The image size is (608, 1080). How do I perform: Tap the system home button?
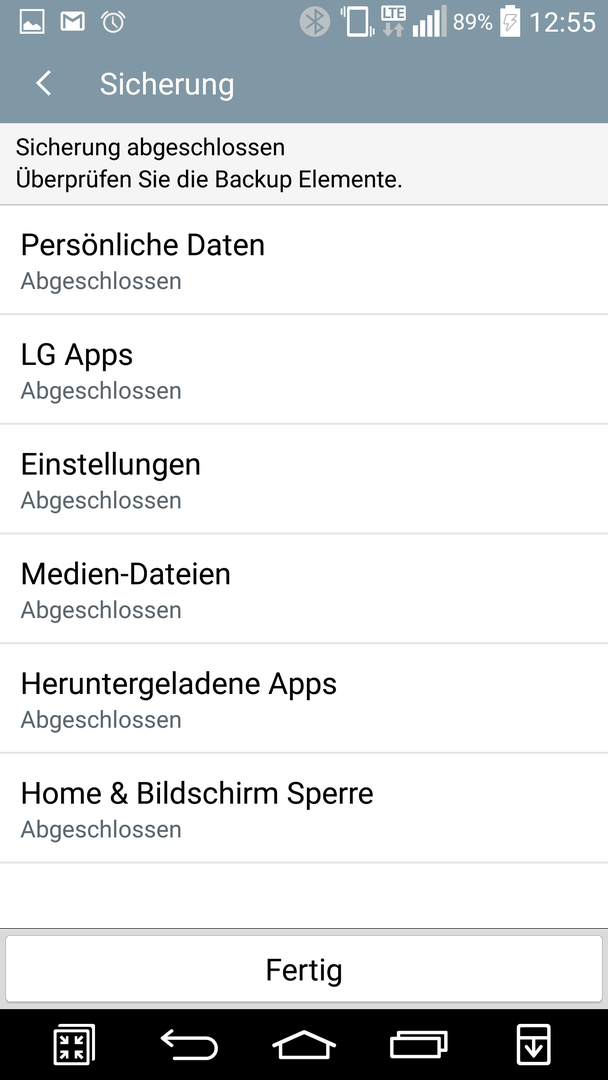coord(304,1045)
